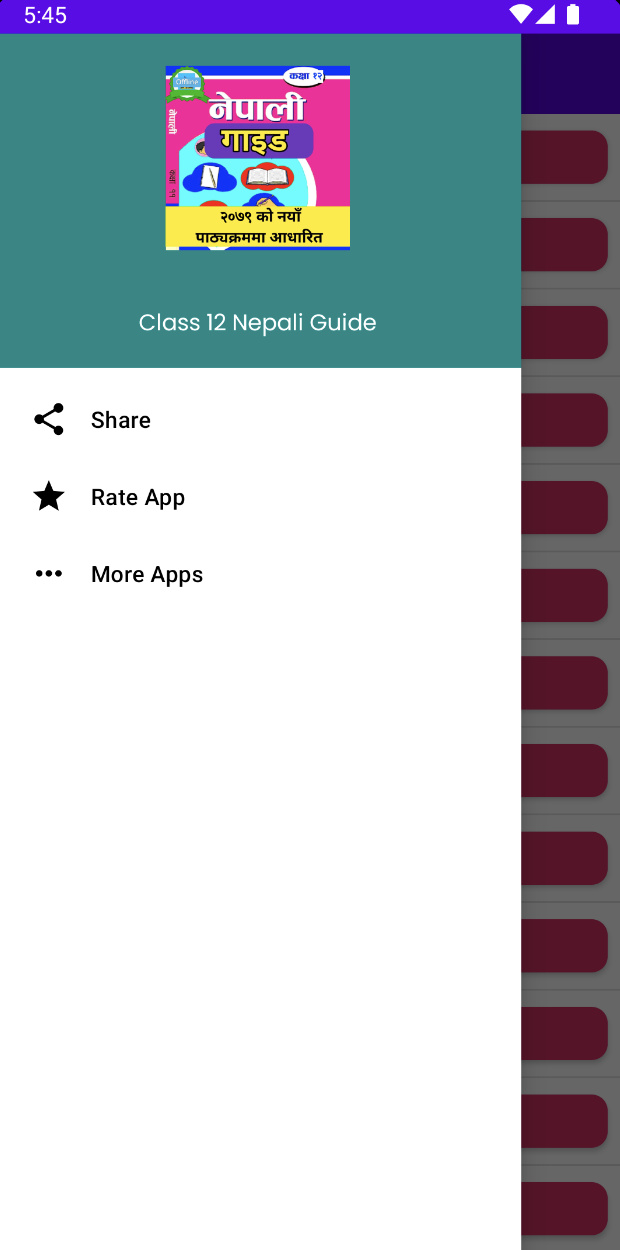The height and width of the screenshot is (1250, 620).
Task: Select Share in the drawer menu
Action: pos(120,420)
